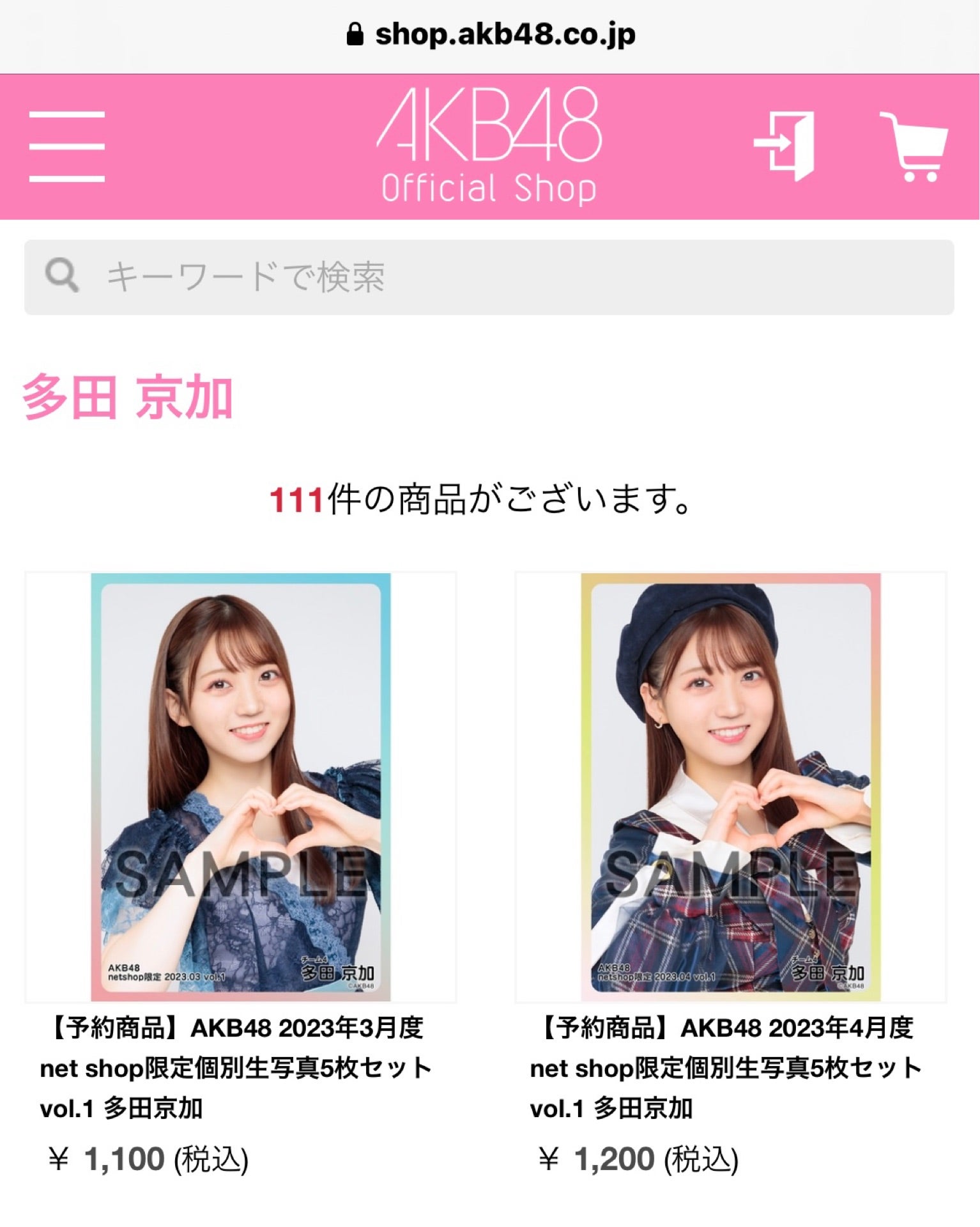Open the 2023年4月度 photo set product
This screenshot has width=980, height=1227.
tap(730, 787)
